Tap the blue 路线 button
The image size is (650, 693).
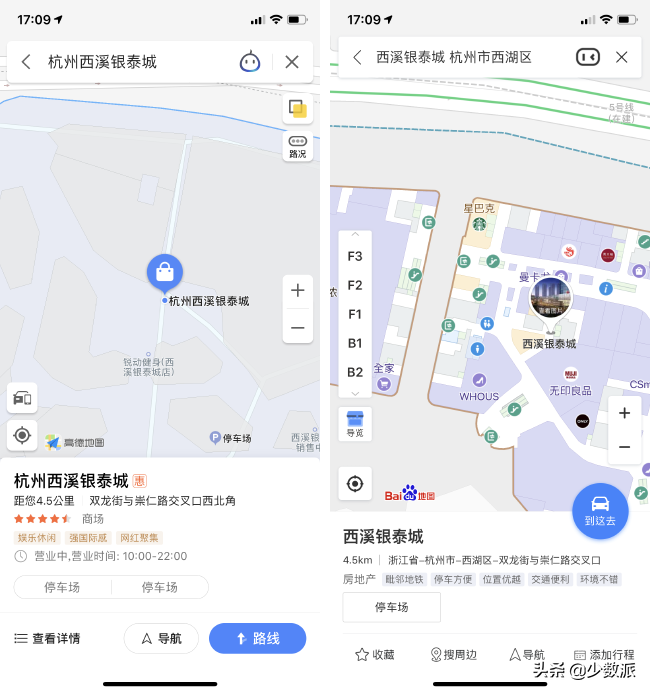[258, 638]
